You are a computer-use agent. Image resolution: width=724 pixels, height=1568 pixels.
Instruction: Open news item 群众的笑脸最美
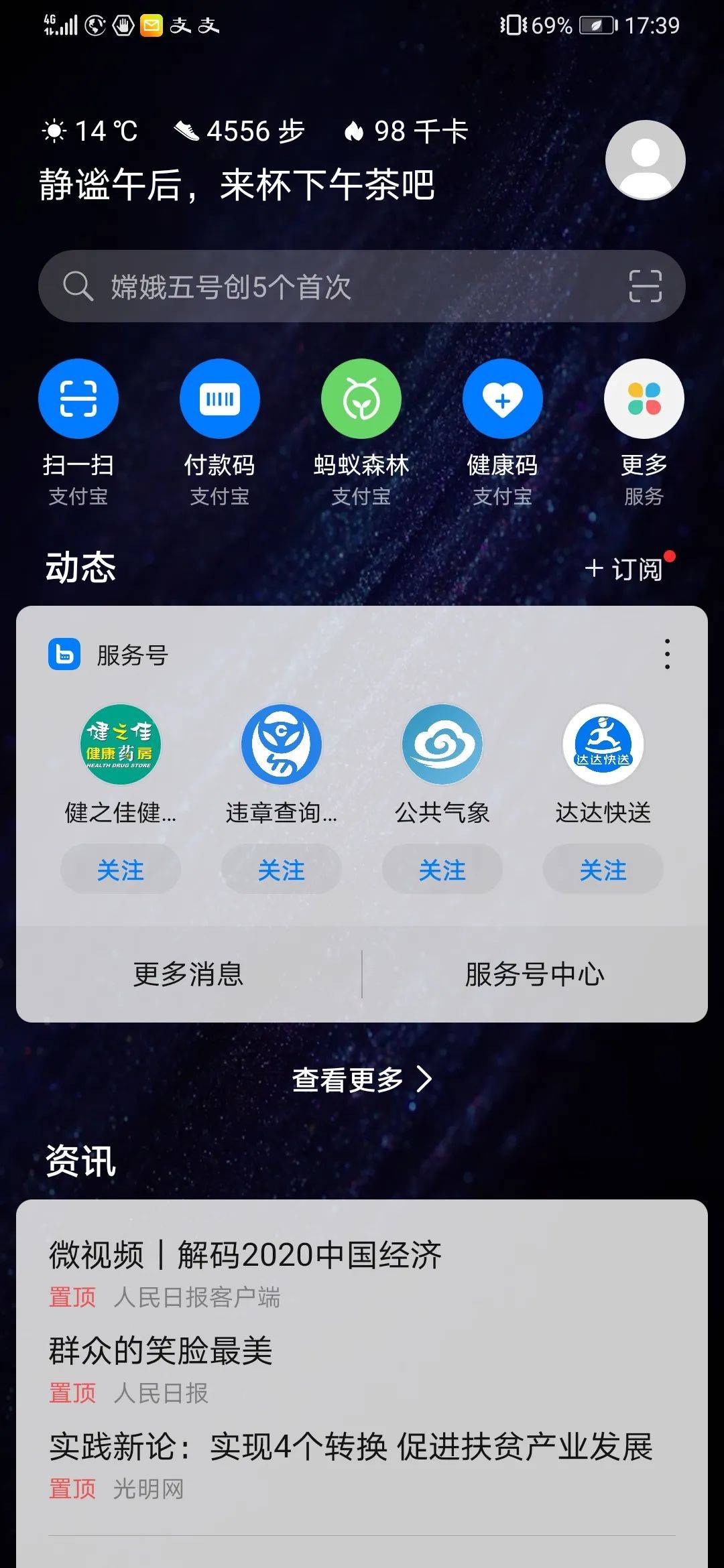click(x=161, y=1351)
